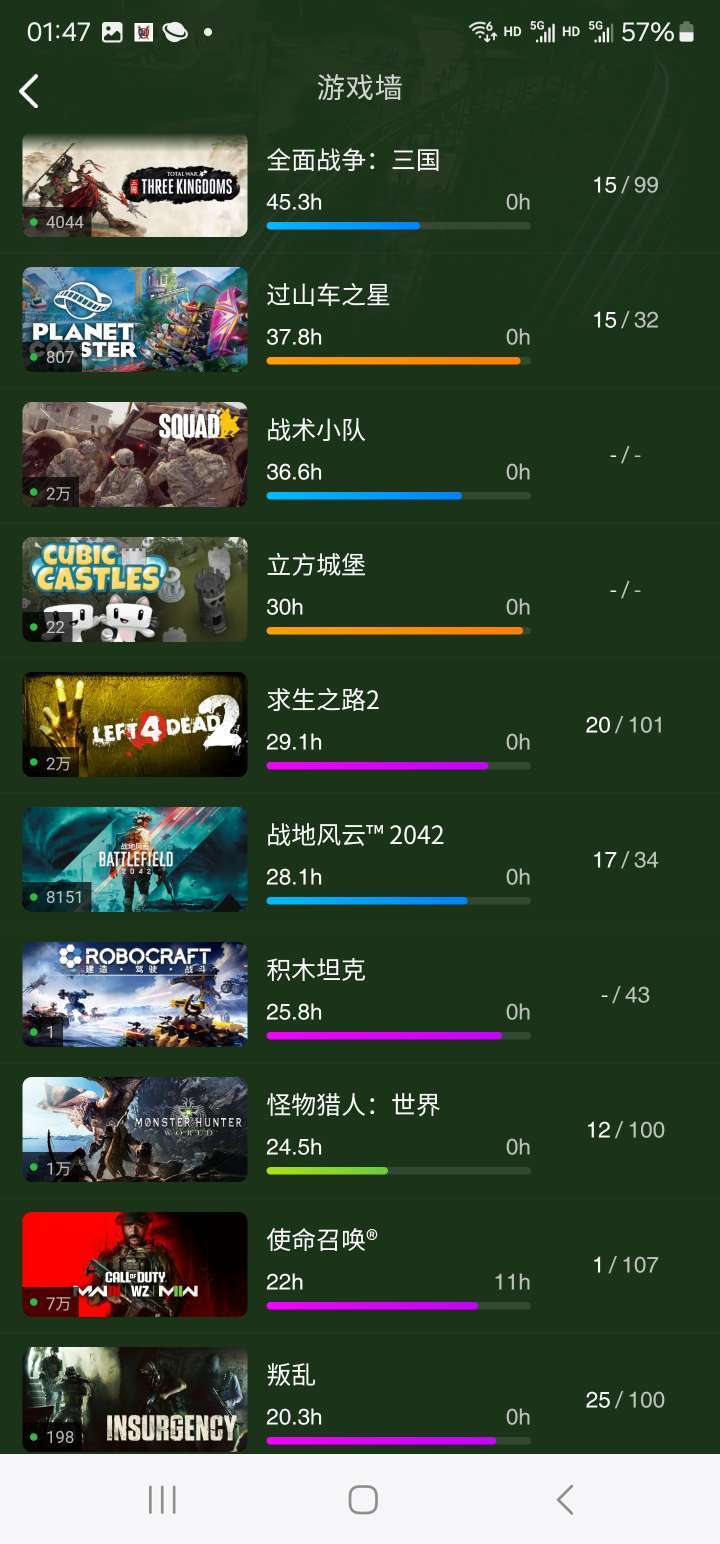Open the 使命召唤 game row
Screen dimensions: 720x1544
360,1265
